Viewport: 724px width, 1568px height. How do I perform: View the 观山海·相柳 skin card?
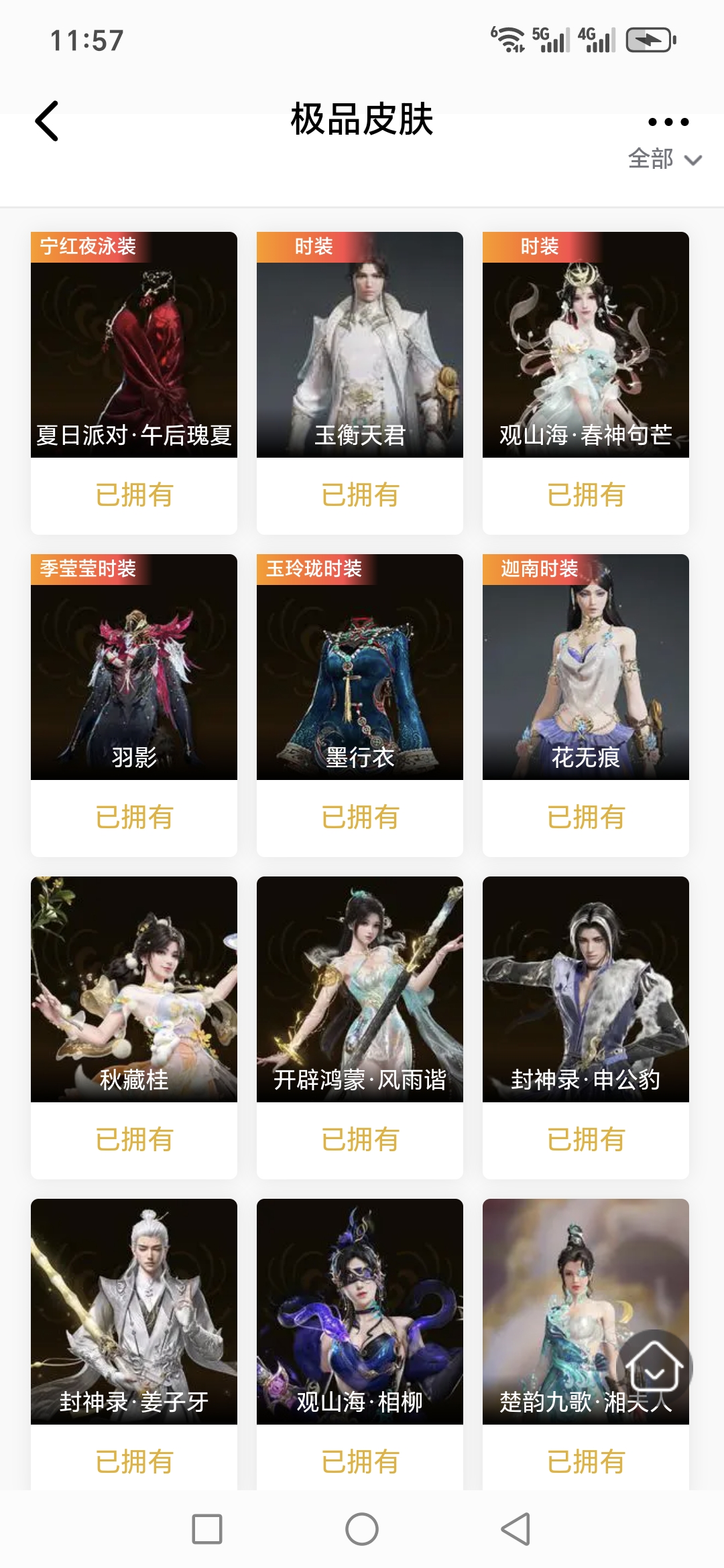(x=360, y=1312)
